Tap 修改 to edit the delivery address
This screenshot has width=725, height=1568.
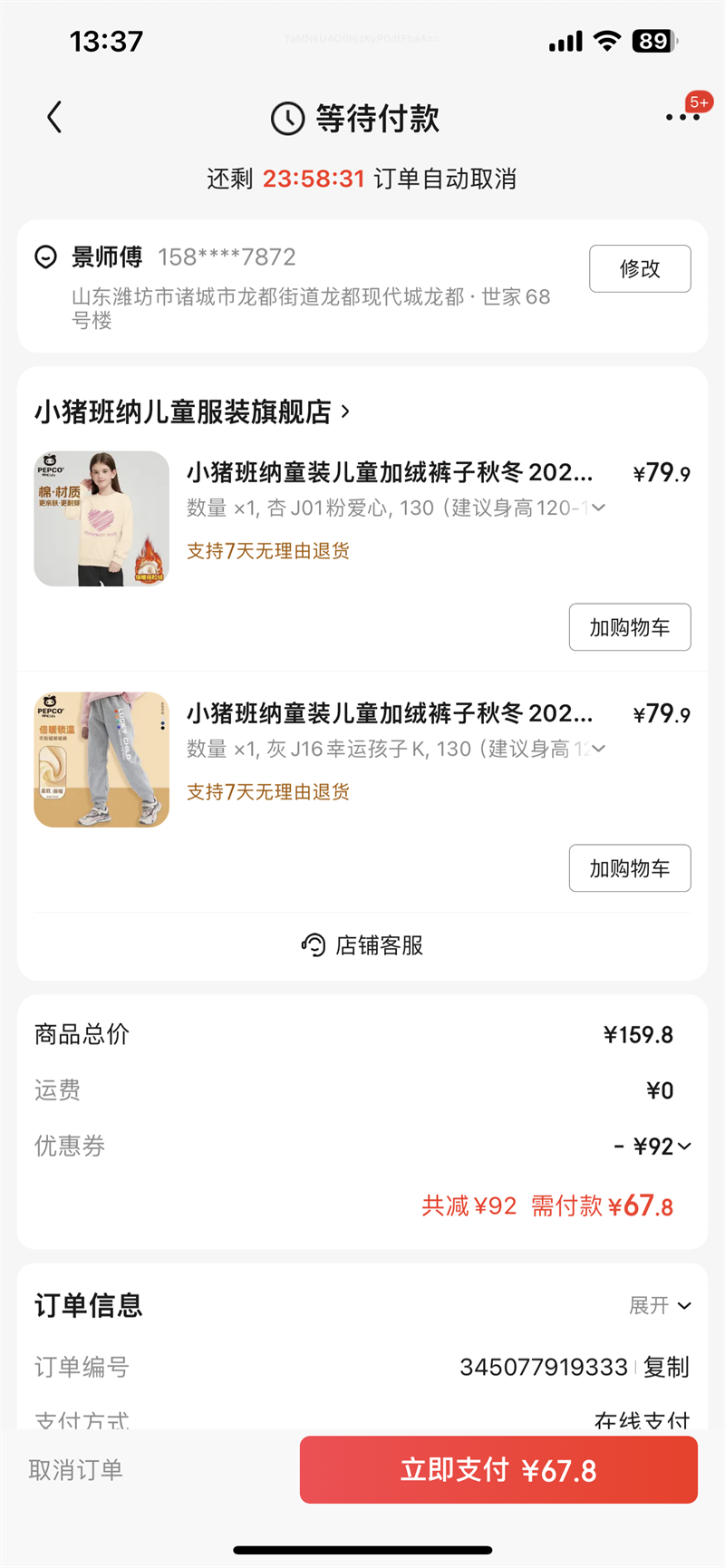click(x=640, y=269)
